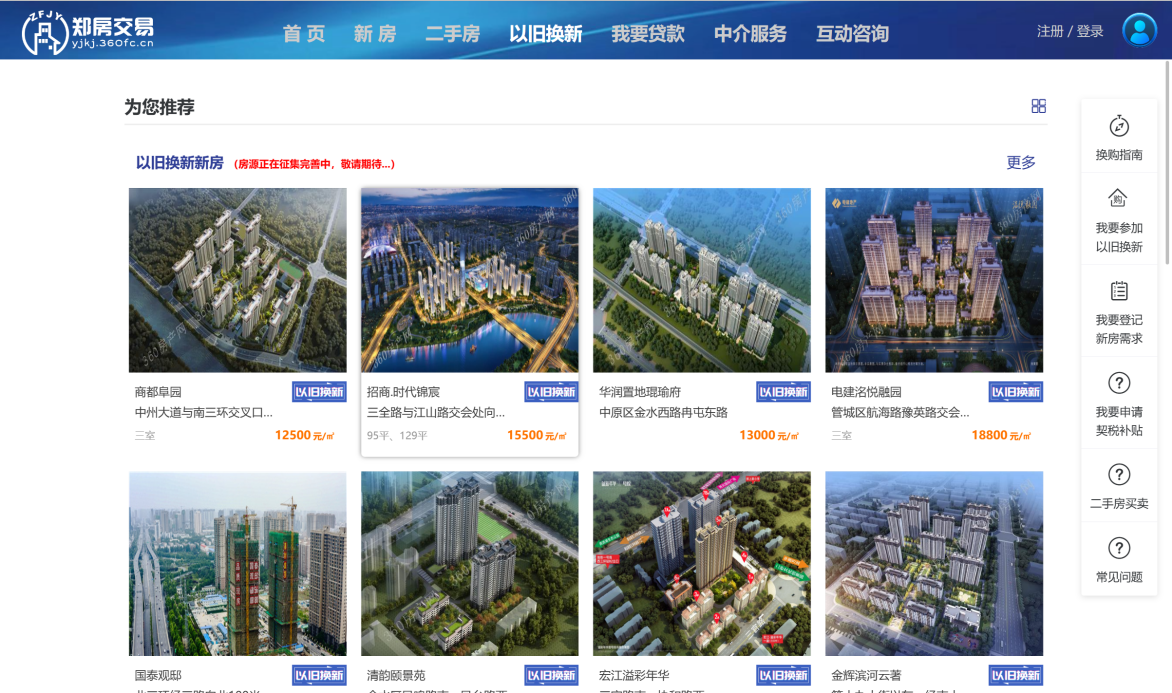The image size is (1172, 693).
Task: Open the 招商.时代锦宸 property card
Action: tap(469, 281)
